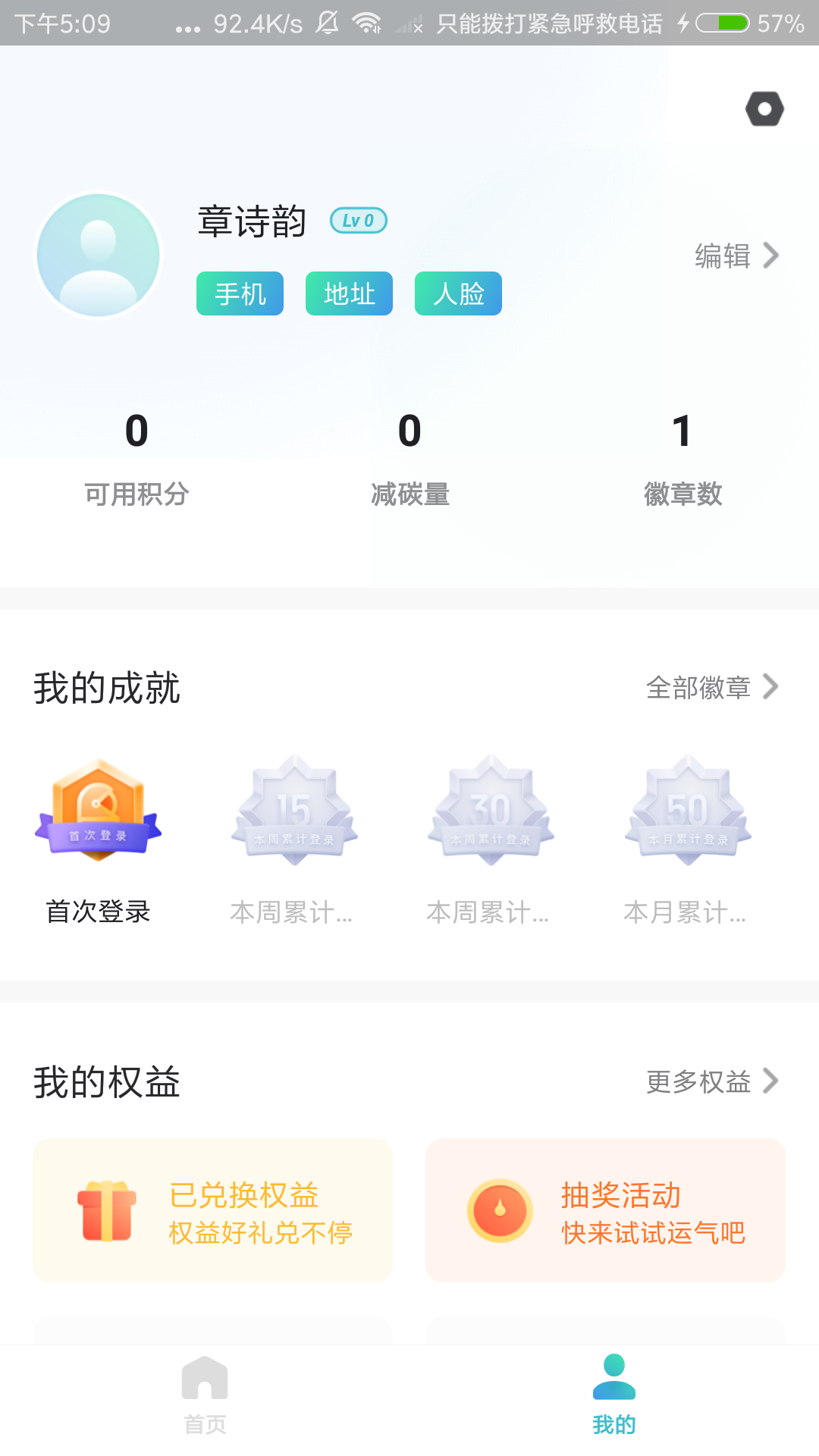Select the 我的 tab
The image size is (819, 1456).
pyautogui.click(x=614, y=1394)
